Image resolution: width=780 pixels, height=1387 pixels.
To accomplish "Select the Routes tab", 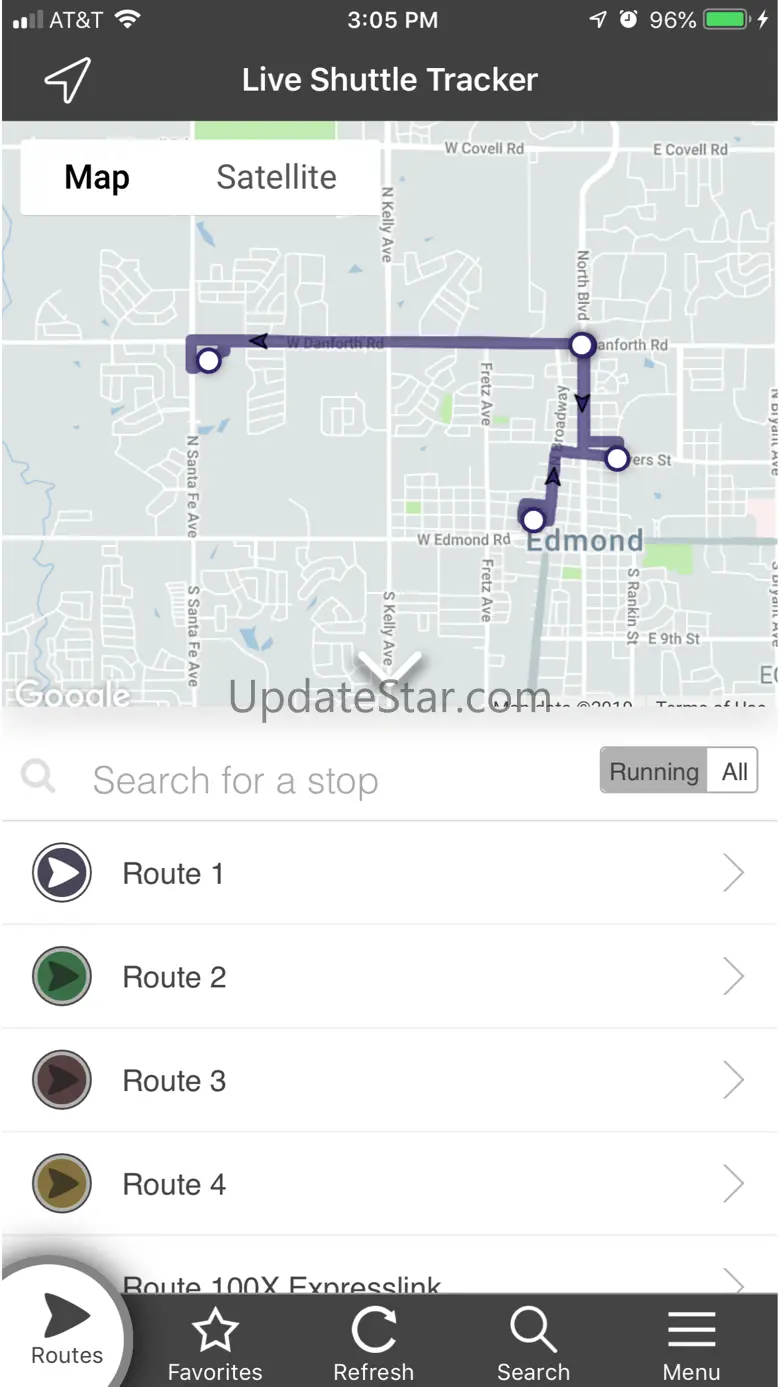I will click(67, 1330).
